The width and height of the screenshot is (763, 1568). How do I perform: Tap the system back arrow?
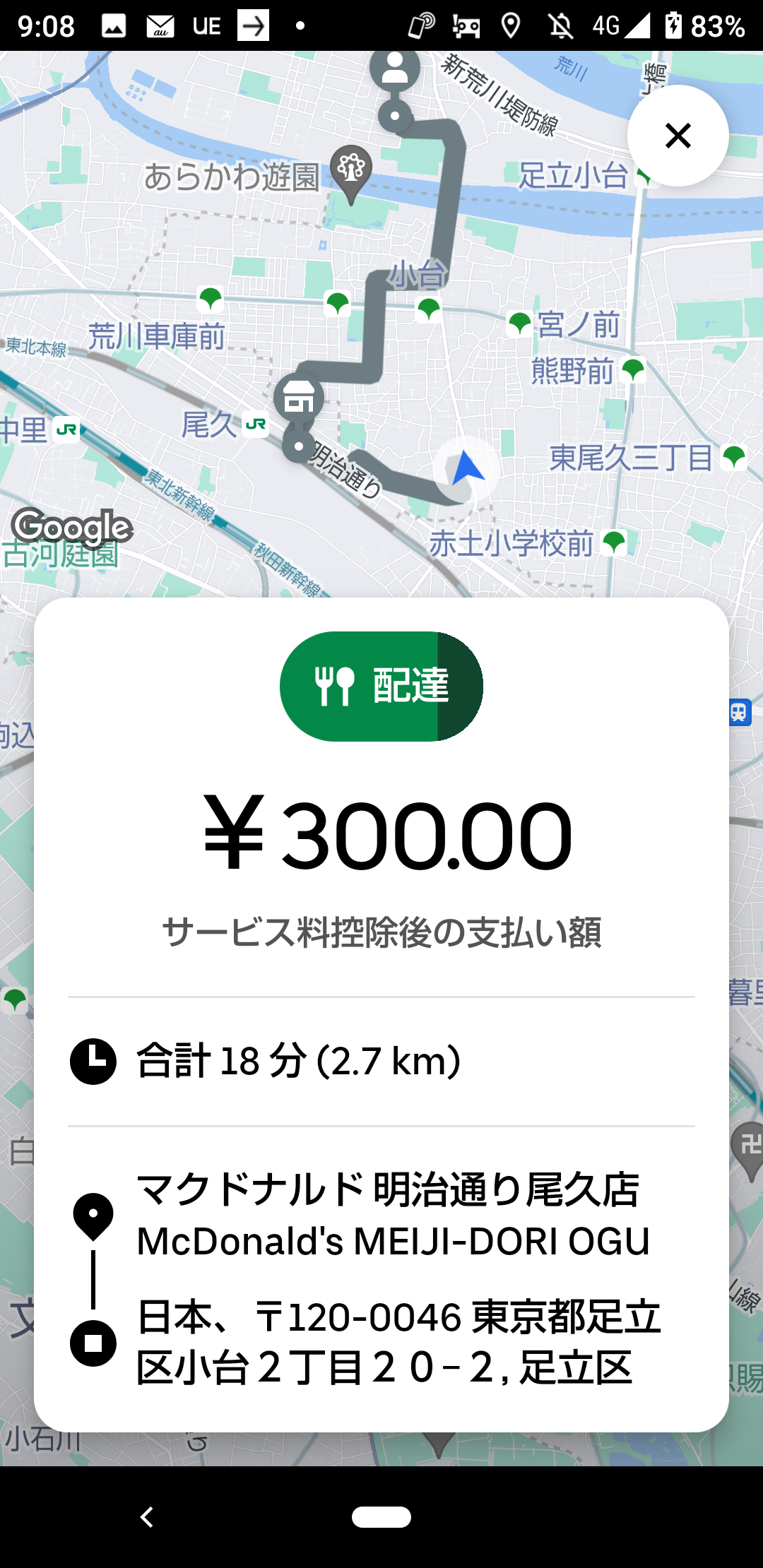click(147, 1516)
